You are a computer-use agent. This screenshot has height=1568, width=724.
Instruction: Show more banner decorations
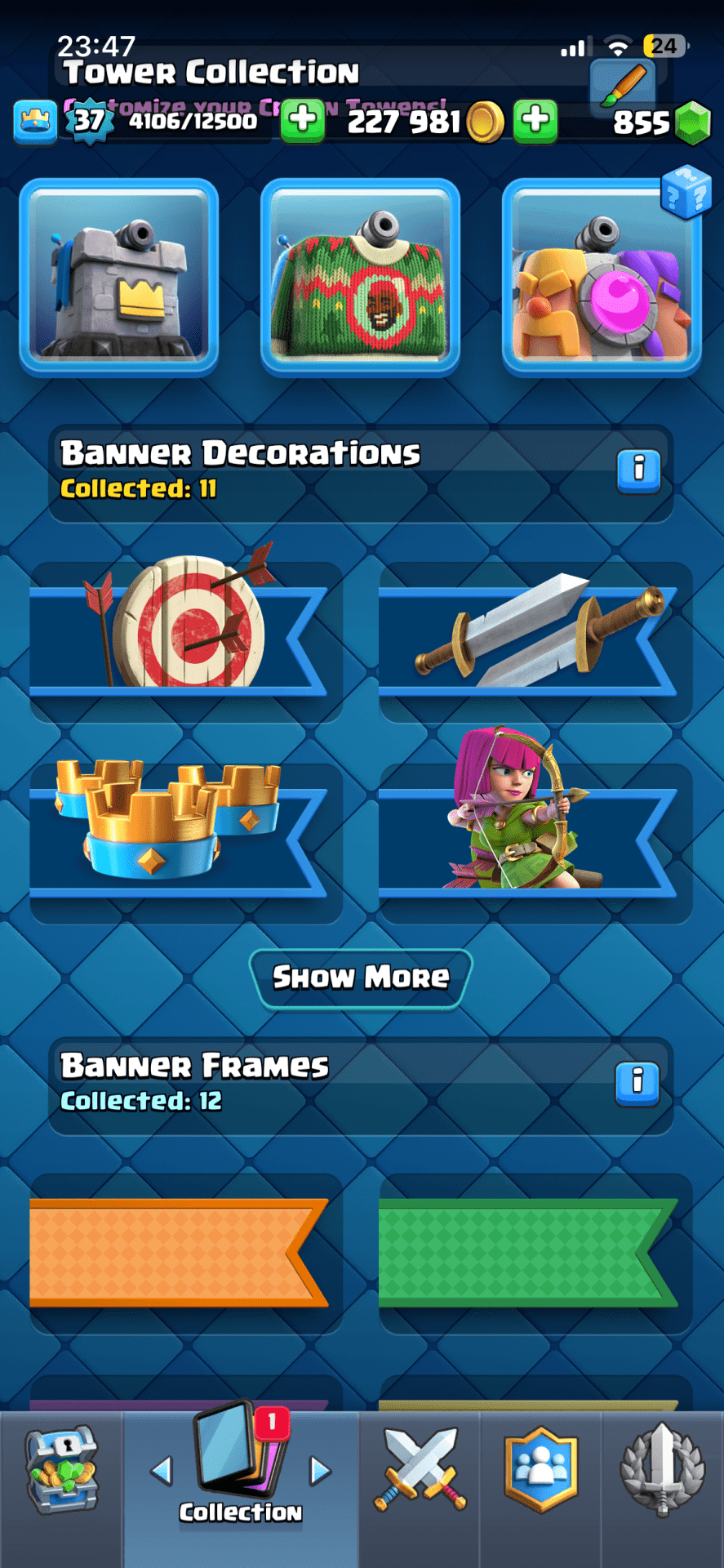click(x=361, y=978)
